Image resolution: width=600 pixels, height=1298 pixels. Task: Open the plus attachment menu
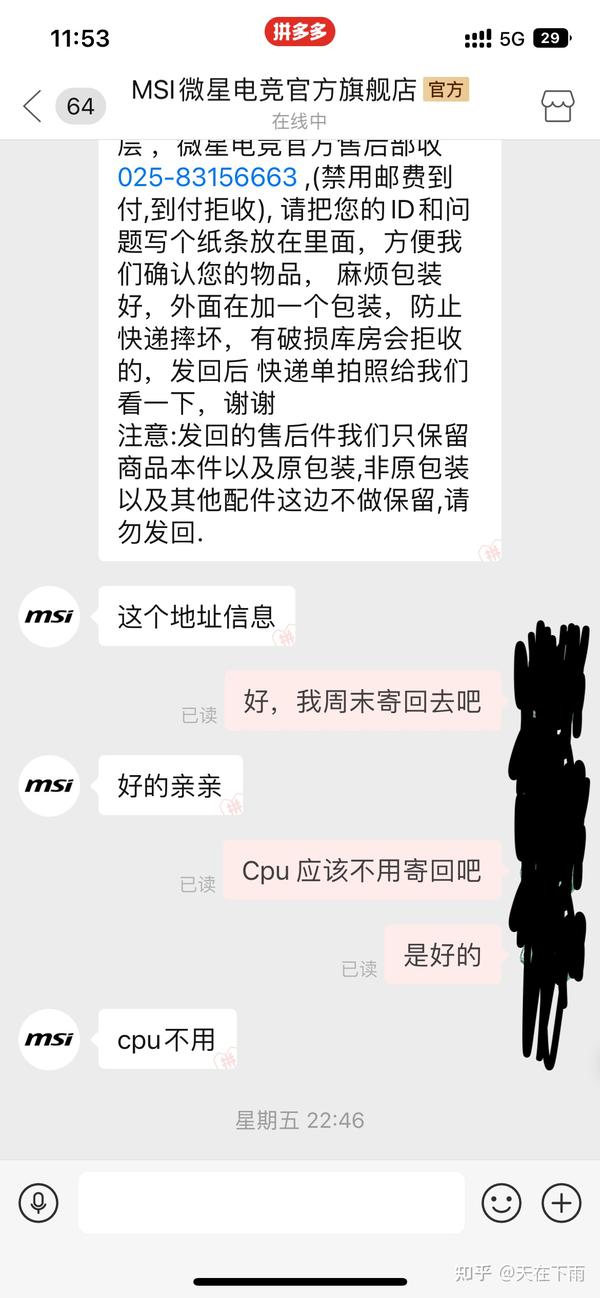coord(561,1201)
